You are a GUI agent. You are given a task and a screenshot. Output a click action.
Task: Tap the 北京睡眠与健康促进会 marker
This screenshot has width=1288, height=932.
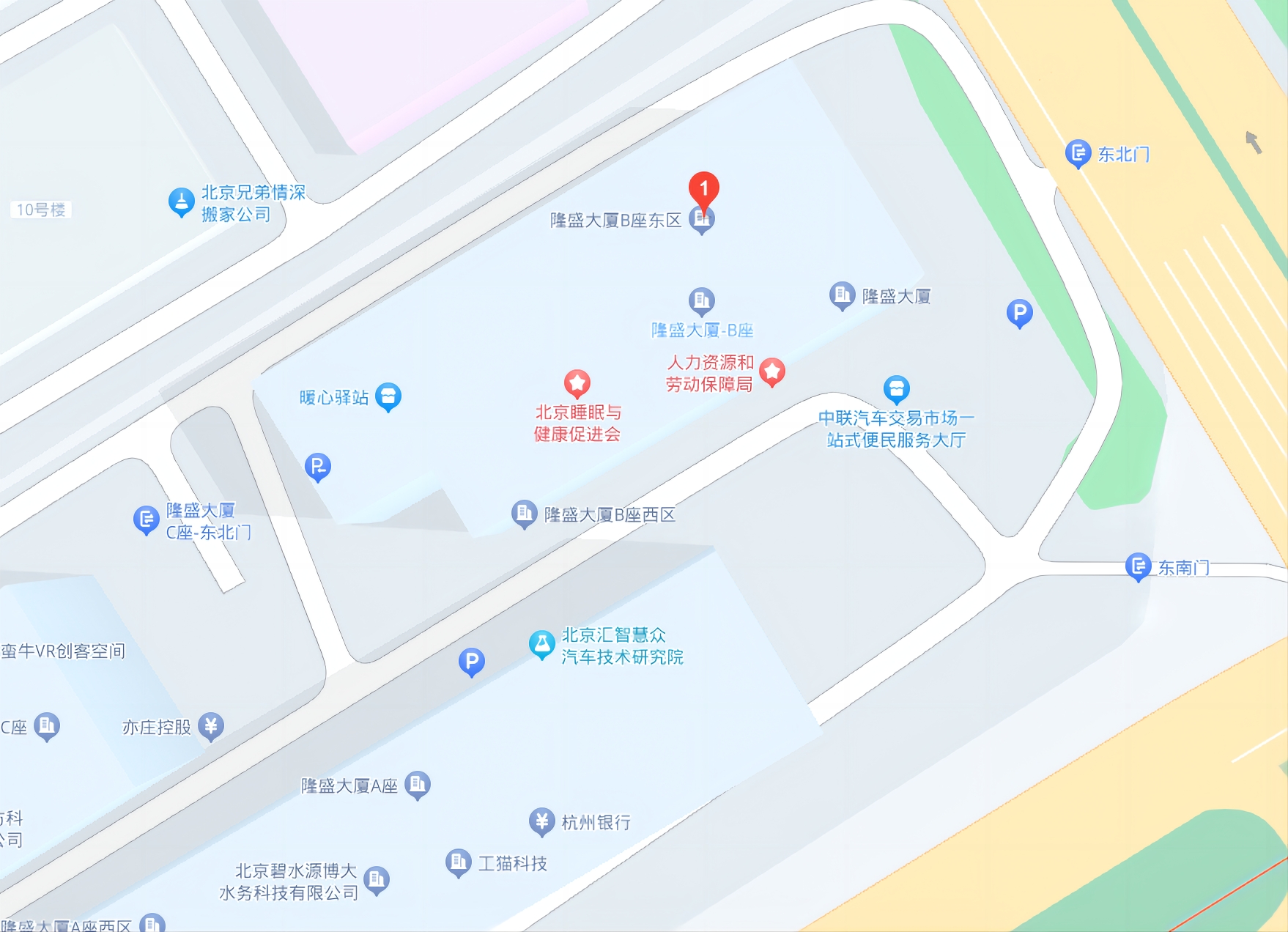pos(577,382)
